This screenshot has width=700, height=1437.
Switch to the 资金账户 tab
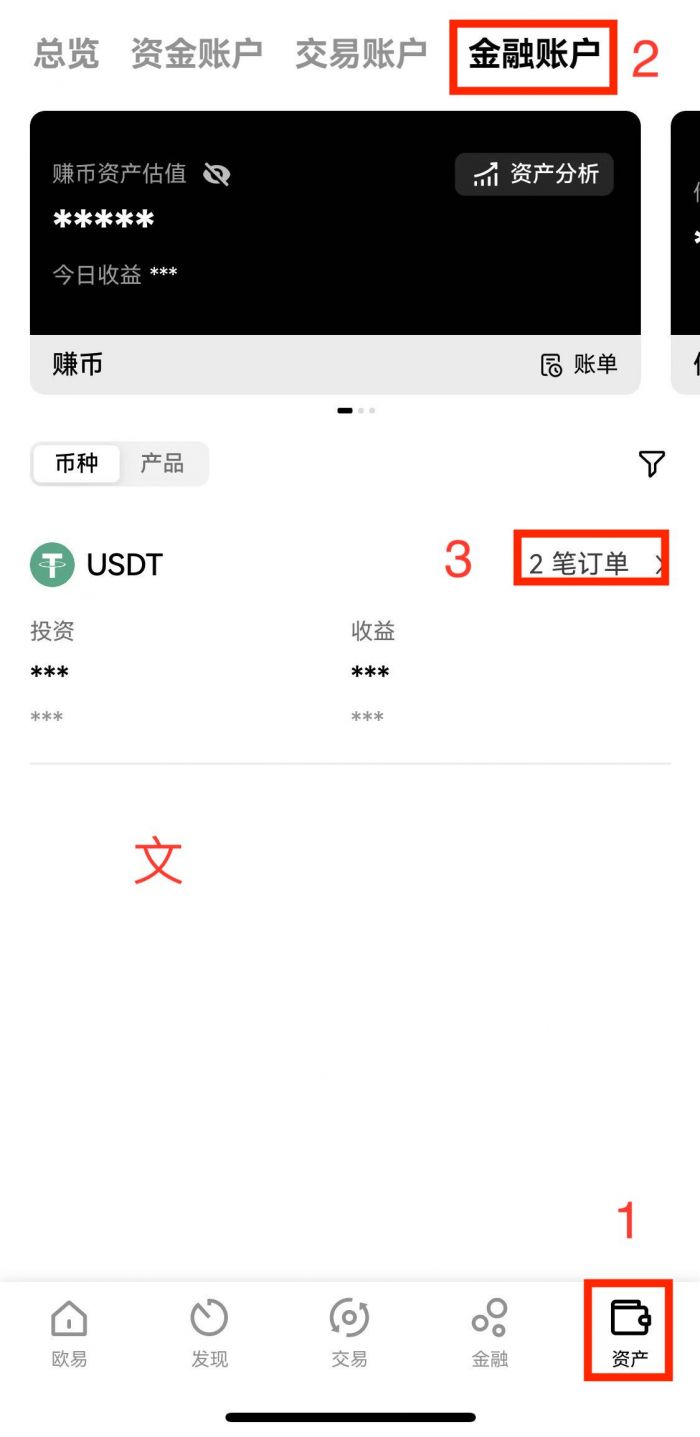[197, 54]
